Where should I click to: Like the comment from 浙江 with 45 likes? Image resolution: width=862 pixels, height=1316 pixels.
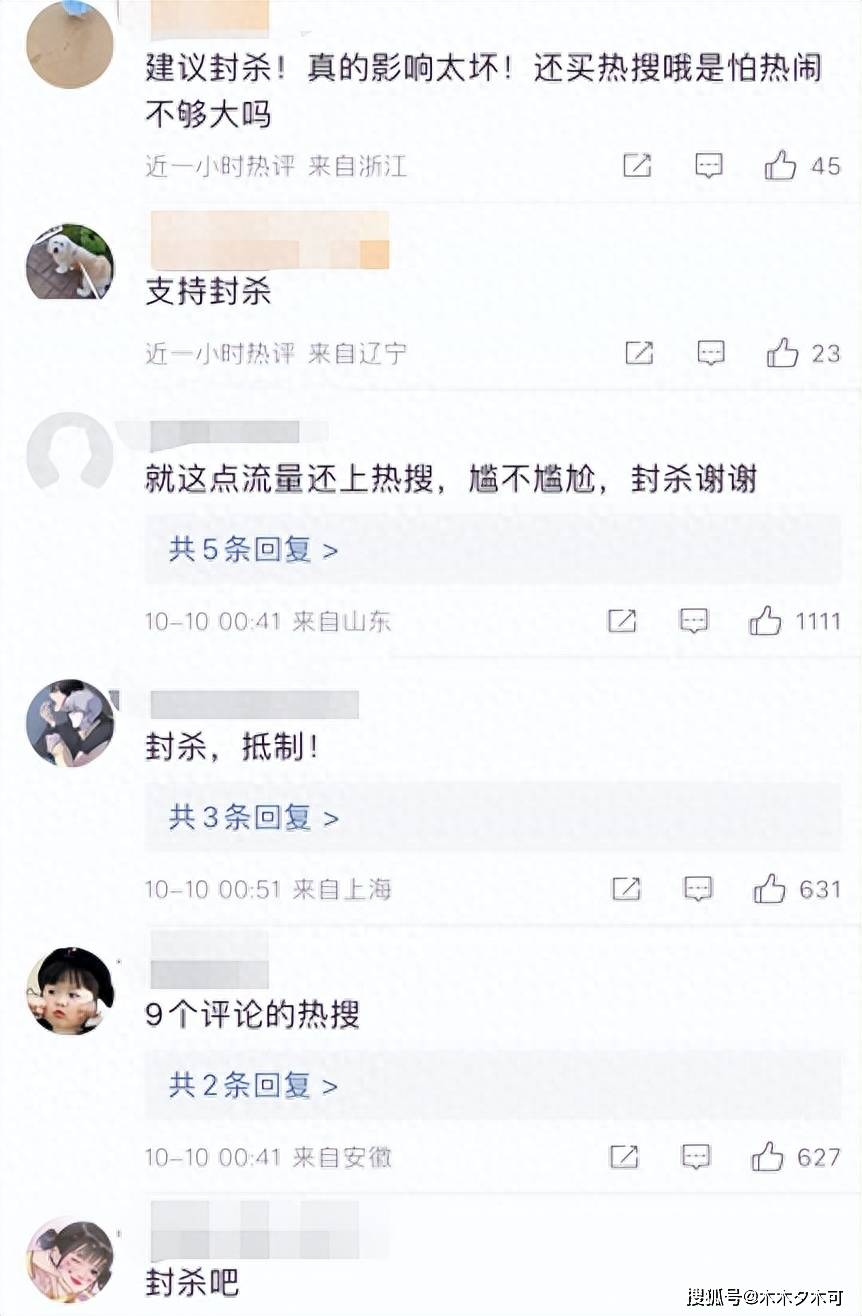pyautogui.click(x=781, y=165)
